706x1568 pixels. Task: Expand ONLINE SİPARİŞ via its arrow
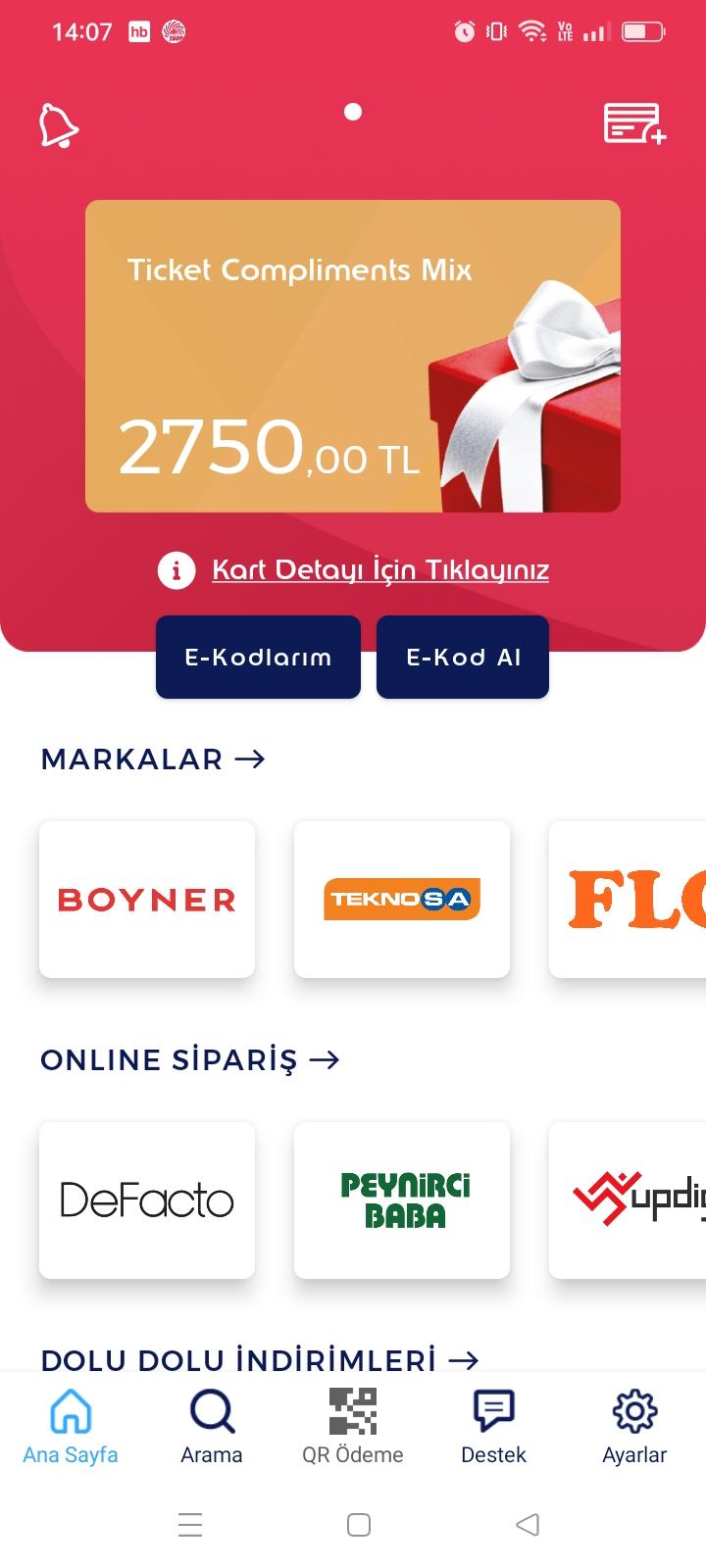click(325, 1059)
